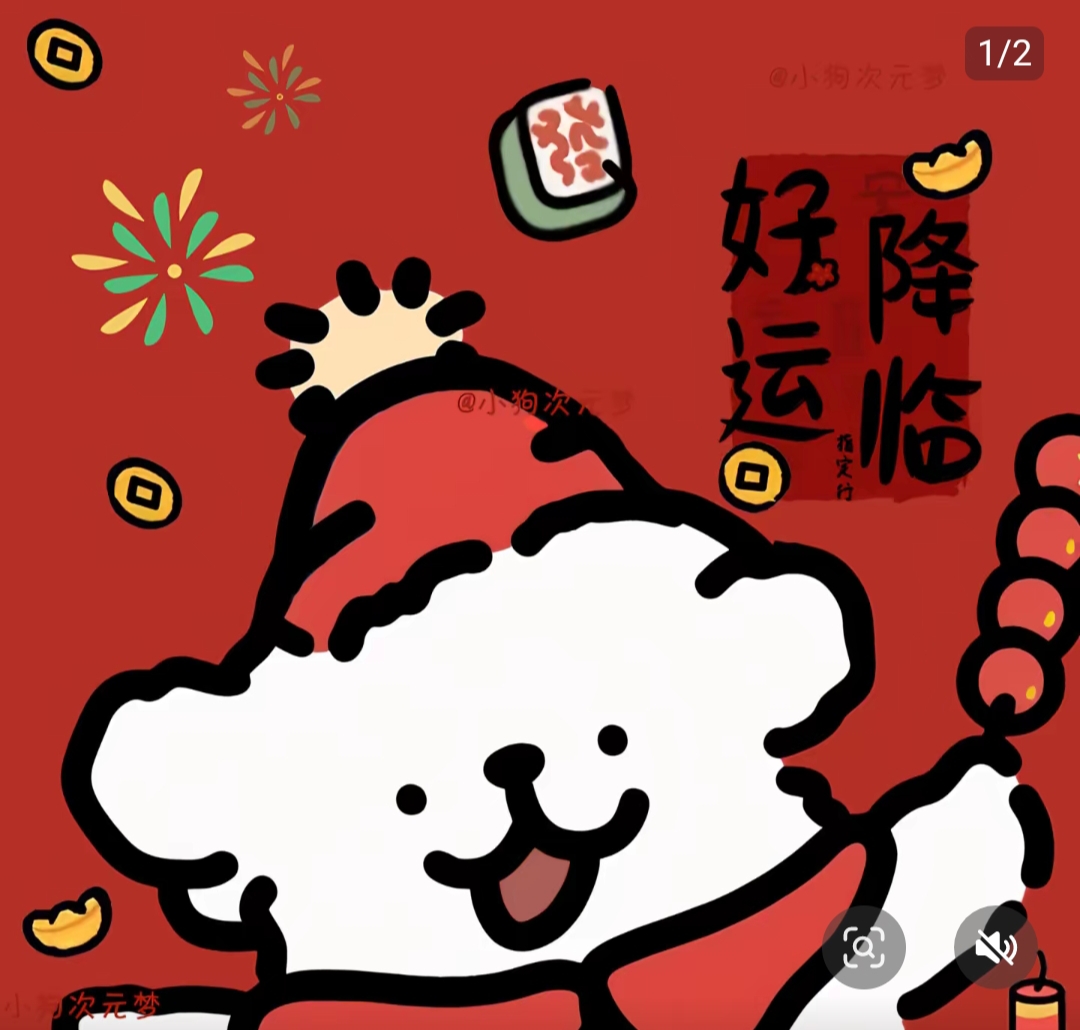Open the image search scan icon

(864, 946)
